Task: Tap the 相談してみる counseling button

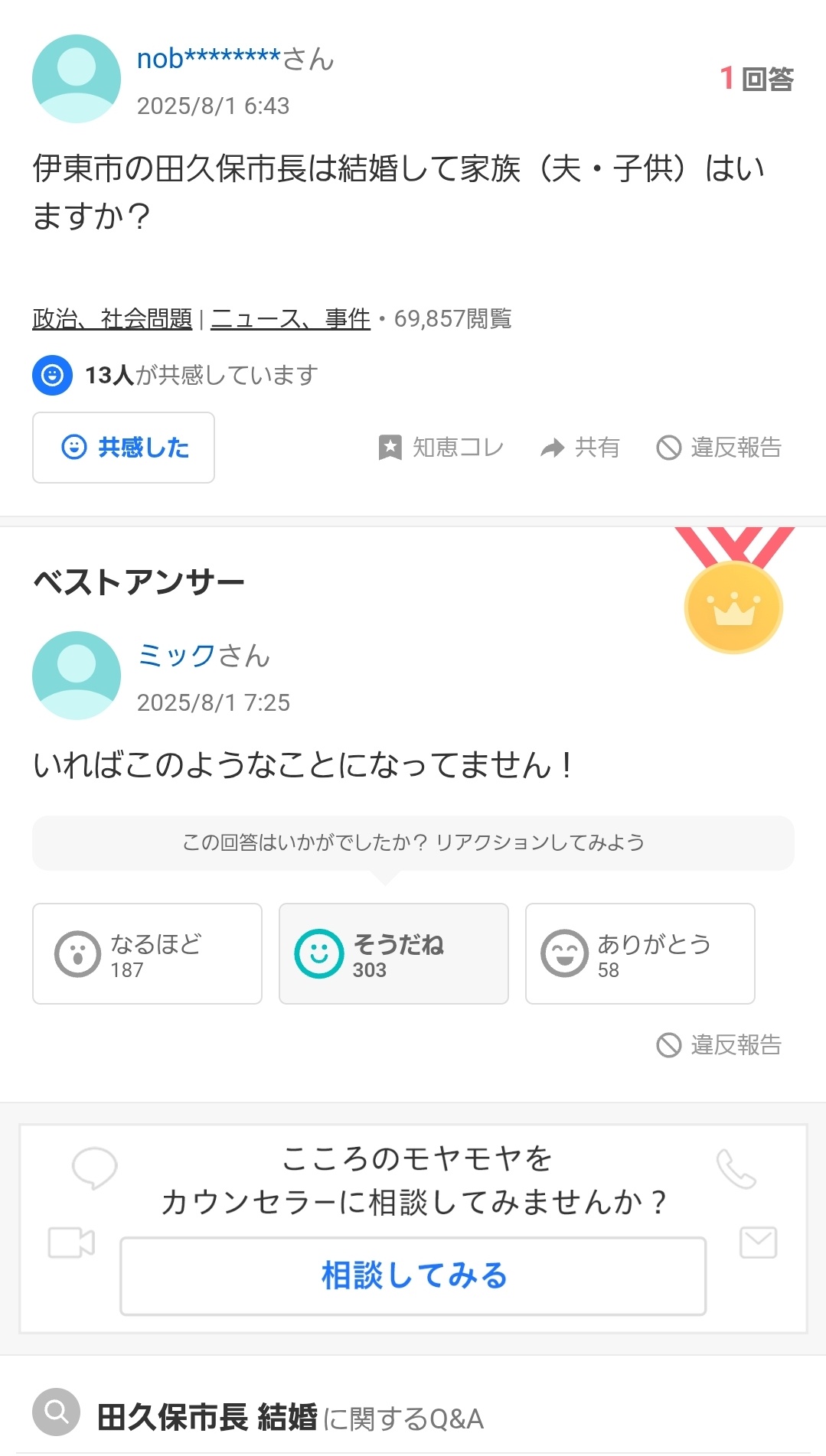Action: click(x=413, y=1276)
